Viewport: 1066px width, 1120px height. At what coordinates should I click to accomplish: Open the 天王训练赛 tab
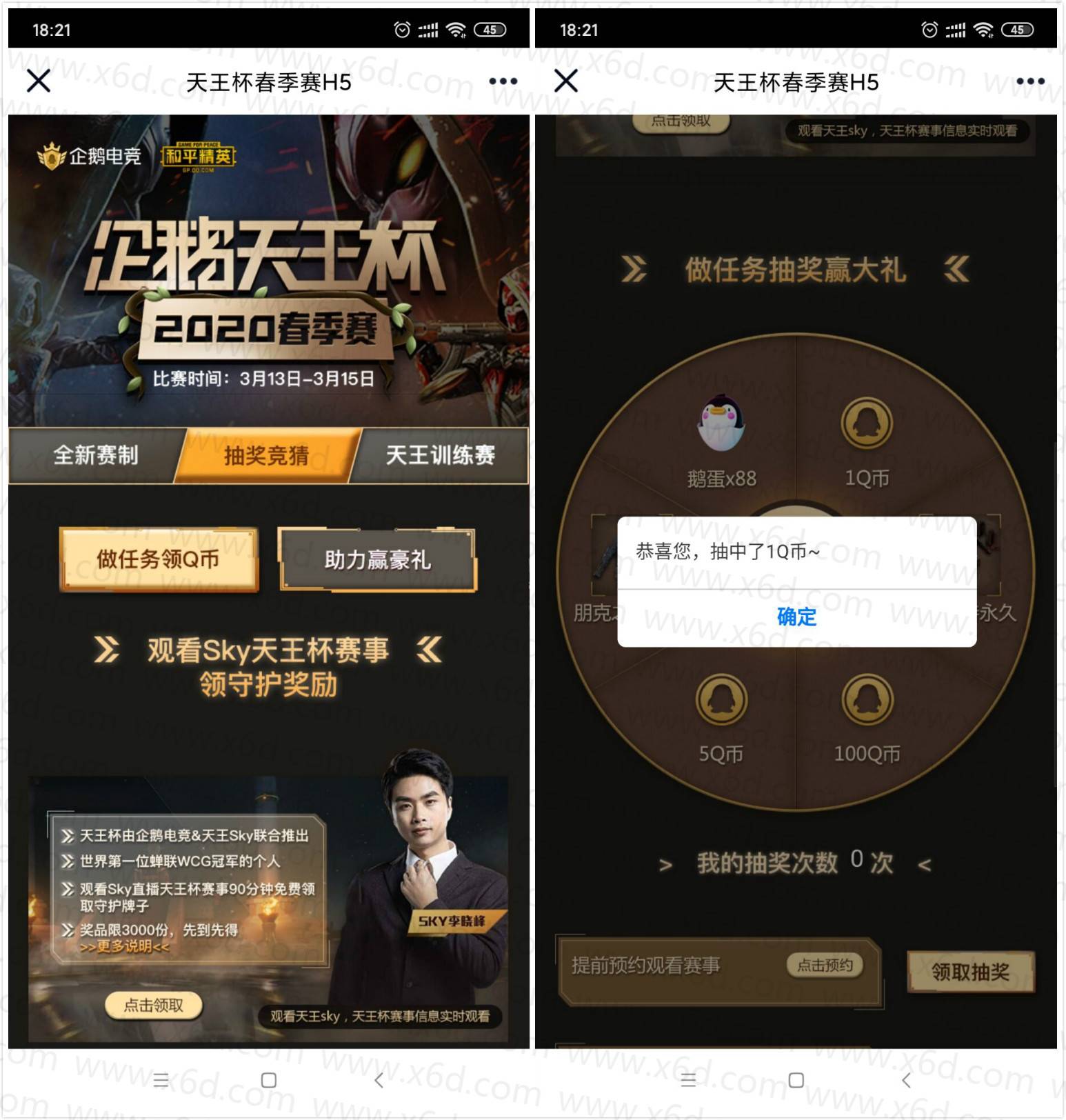pos(440,455)
